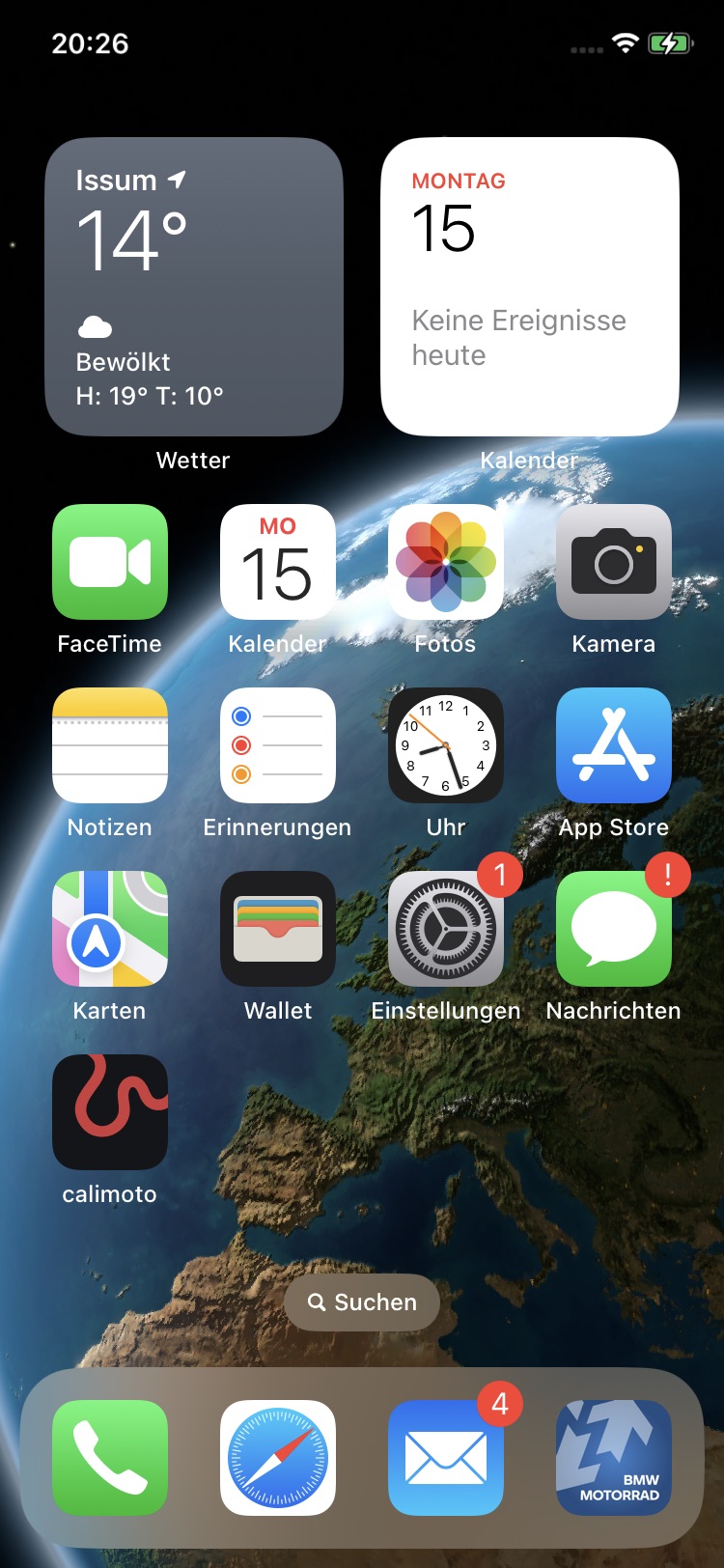
Task: Open Wallet
Action: [278, 929]
